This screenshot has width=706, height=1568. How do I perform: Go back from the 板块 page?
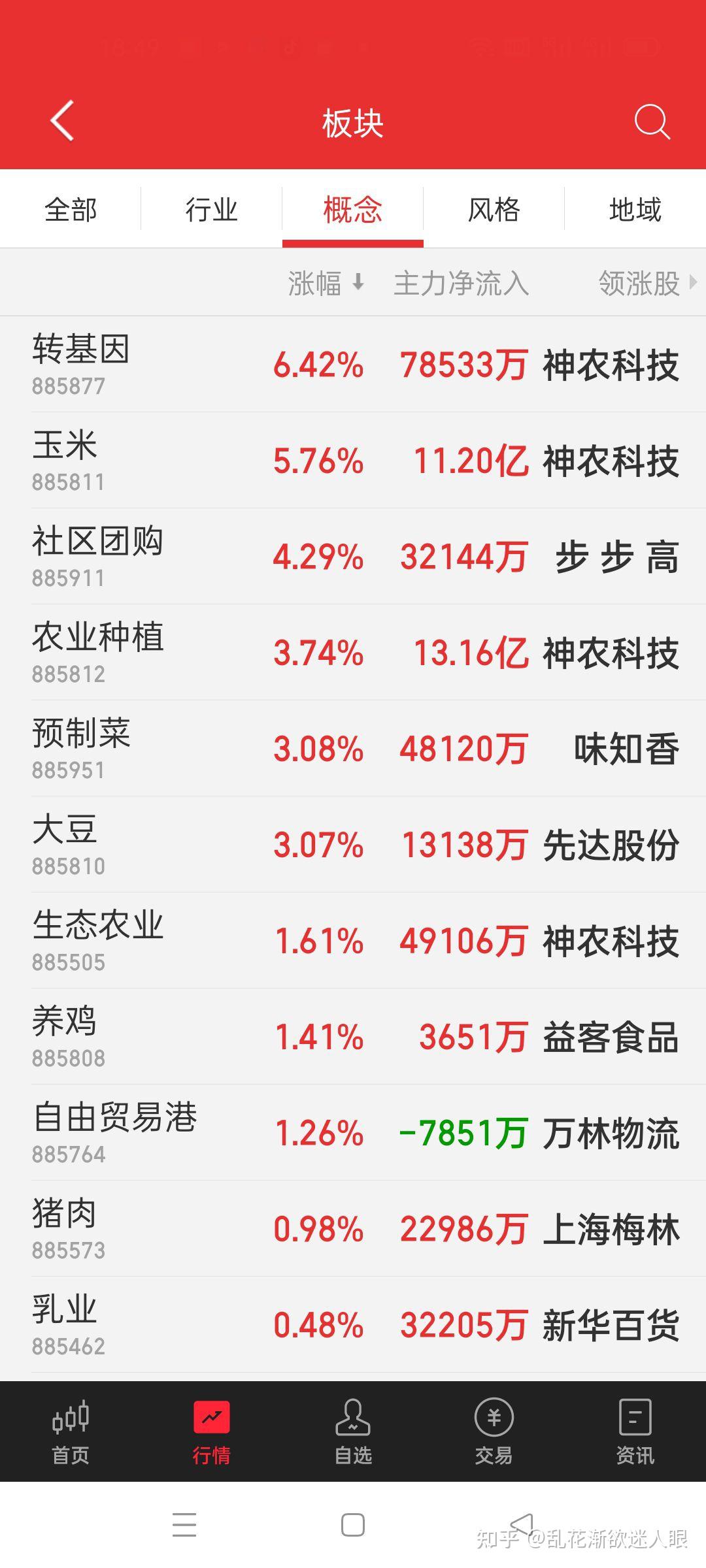(62, 121)
